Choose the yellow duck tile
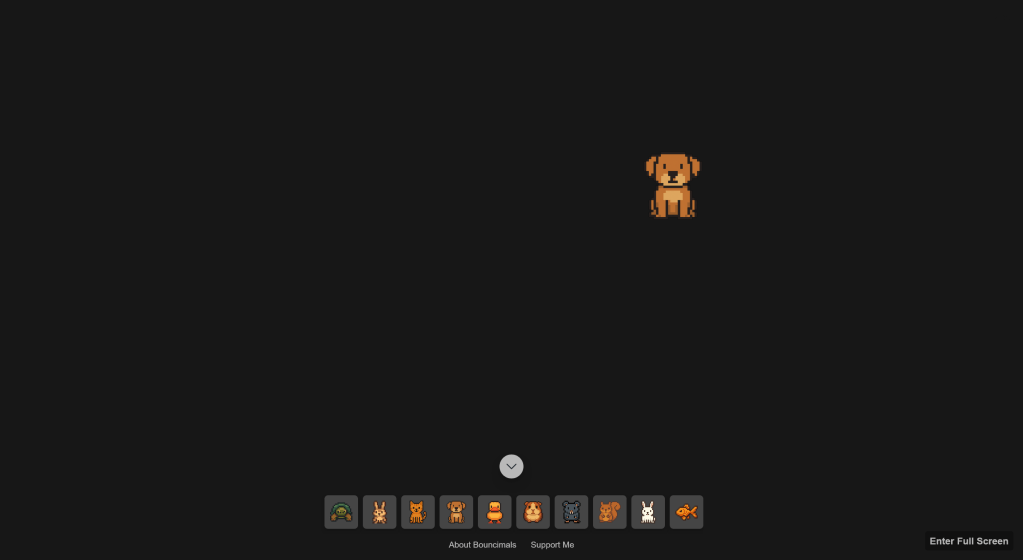The image size is (1023, 560). [494, 512]
